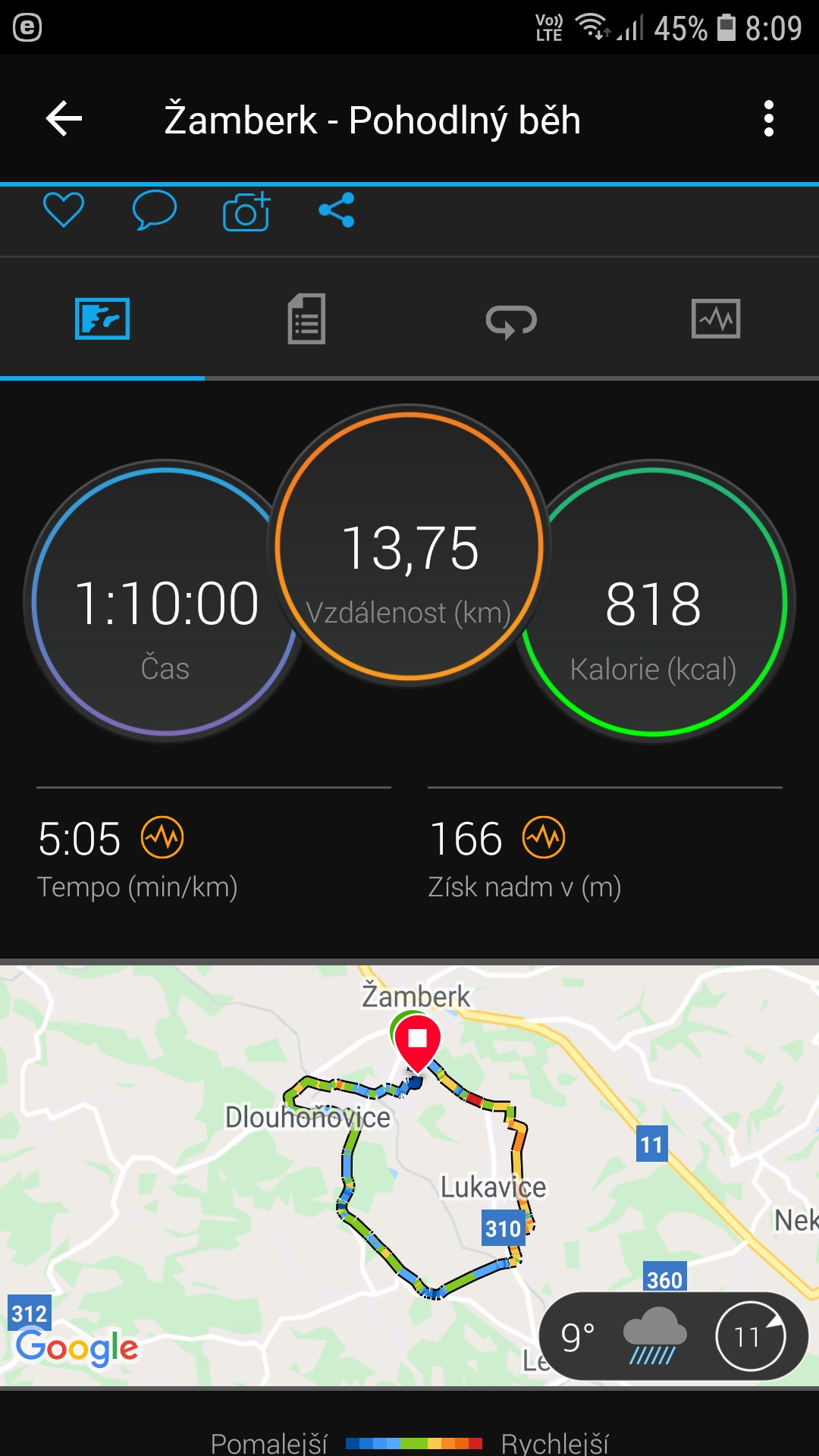Screen dimensions: 819x1456
Task: Switch to the charts tab
Action: click(716, 318)
